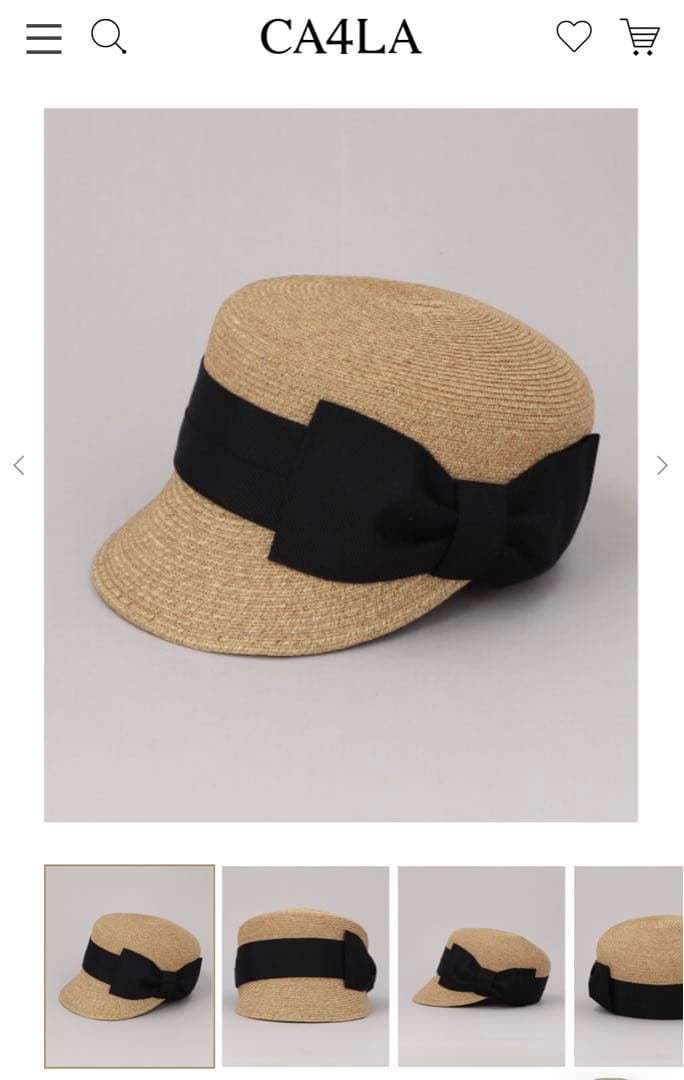This screenshot has width=684, height=1080.
Task: Open the search magnifier icon
Action: (108, 38)
